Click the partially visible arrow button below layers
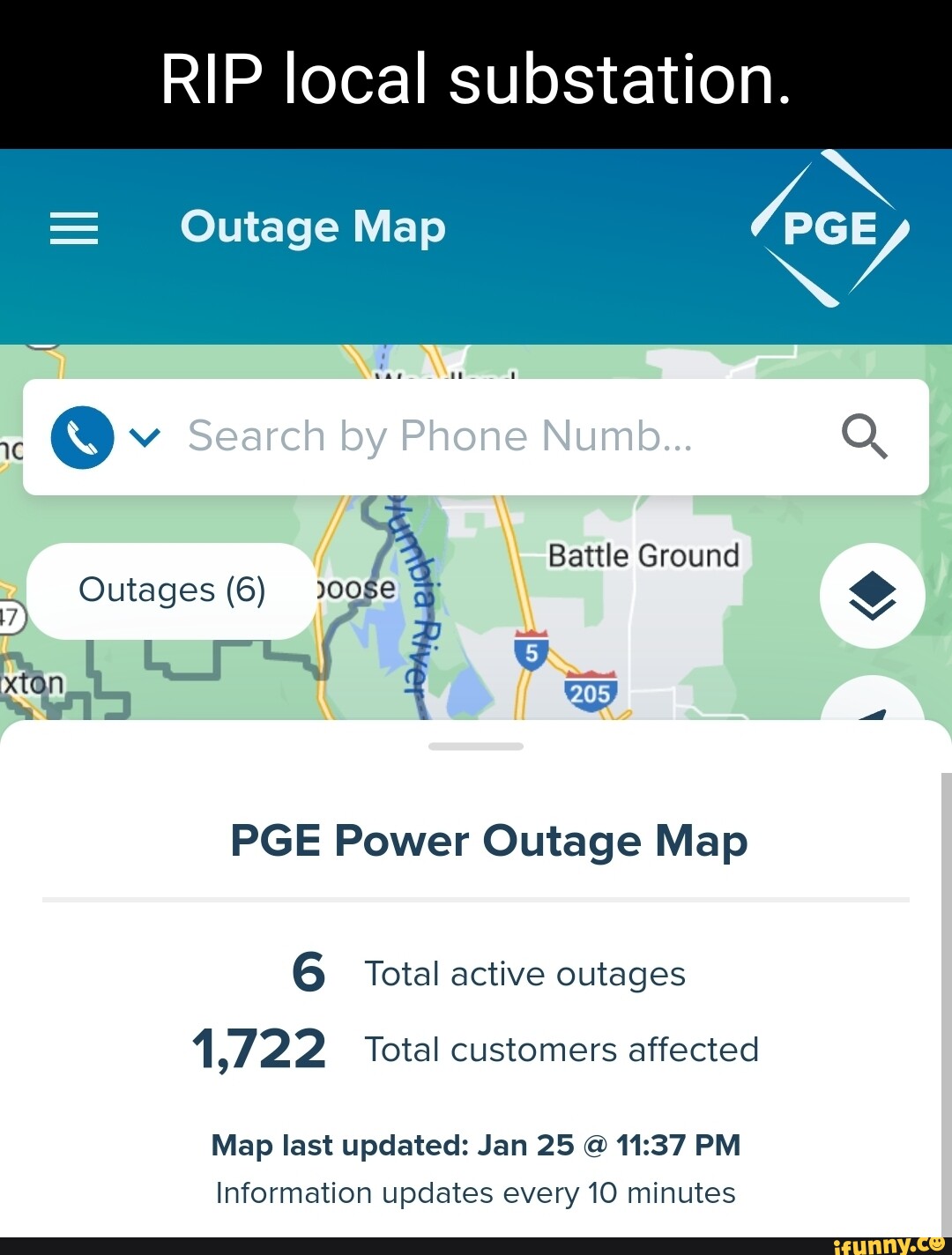 [x=872, y=705]
